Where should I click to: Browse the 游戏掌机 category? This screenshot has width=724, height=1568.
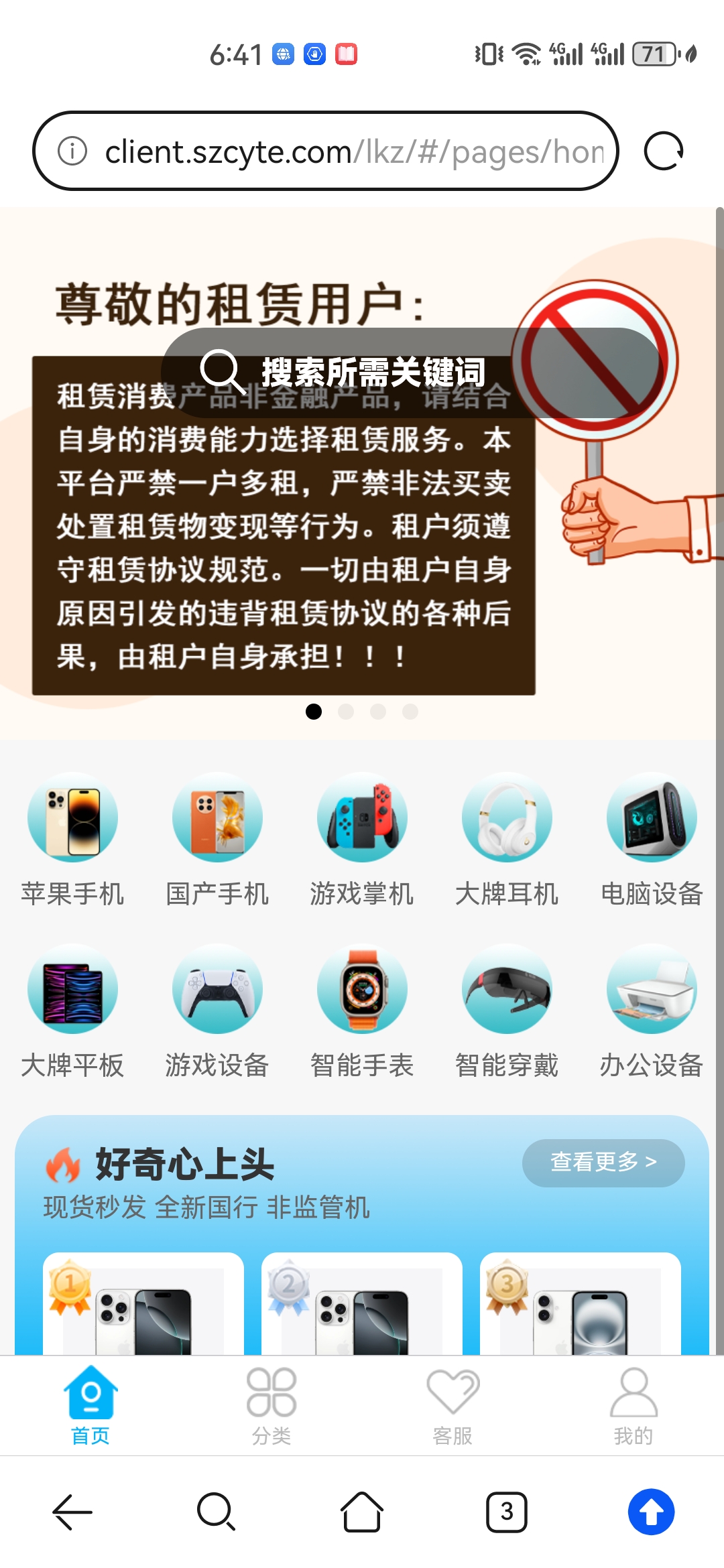[x=362, y=839]
